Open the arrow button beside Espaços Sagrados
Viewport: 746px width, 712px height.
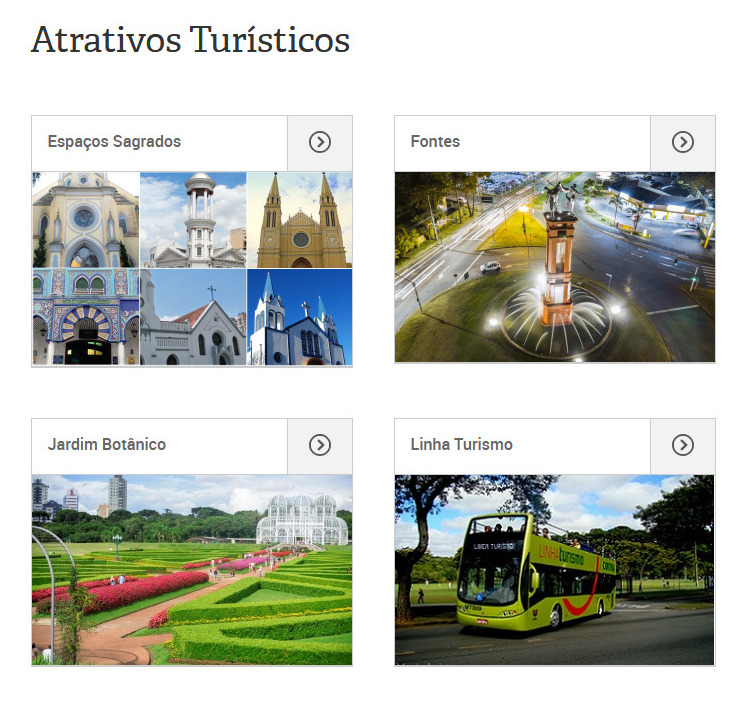(319, 142)
